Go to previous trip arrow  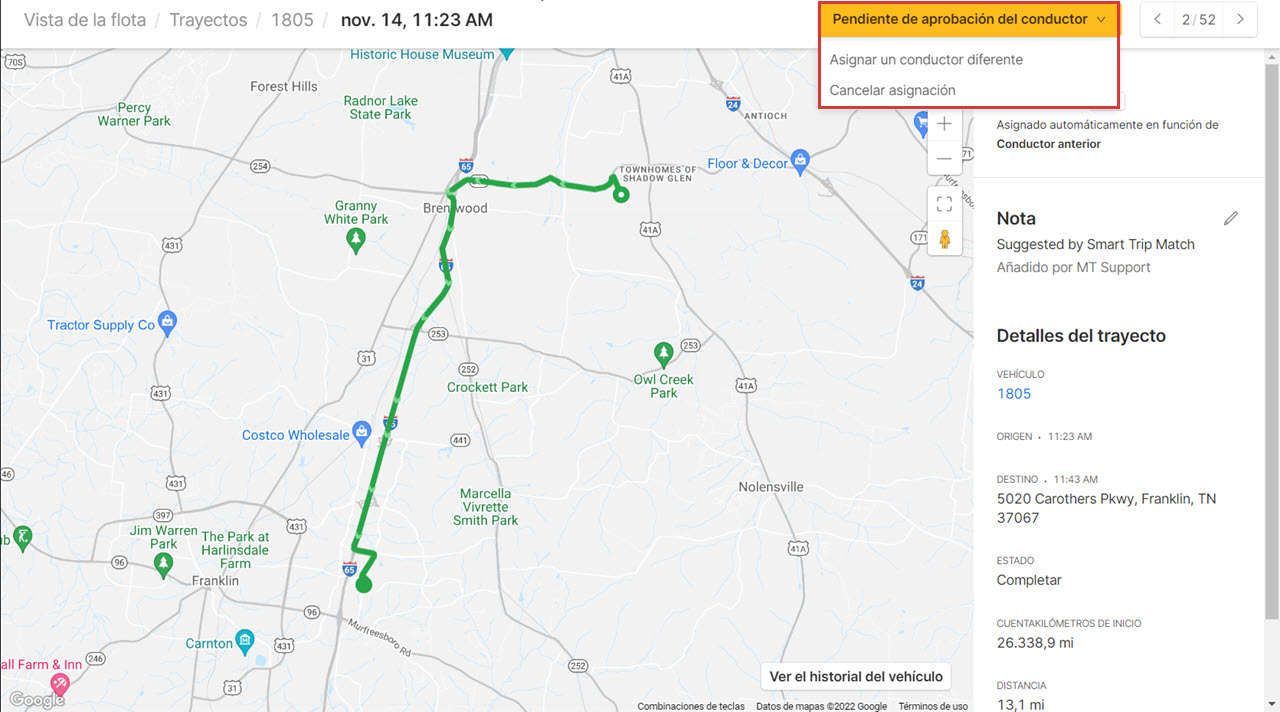pos(1157,19)
